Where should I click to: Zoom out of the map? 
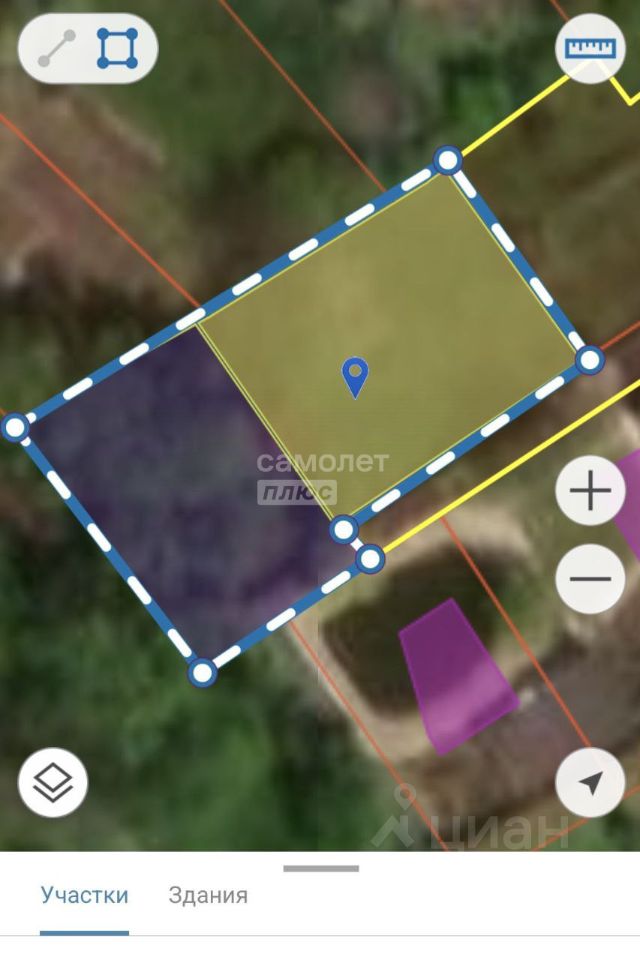tap(590, 578)
